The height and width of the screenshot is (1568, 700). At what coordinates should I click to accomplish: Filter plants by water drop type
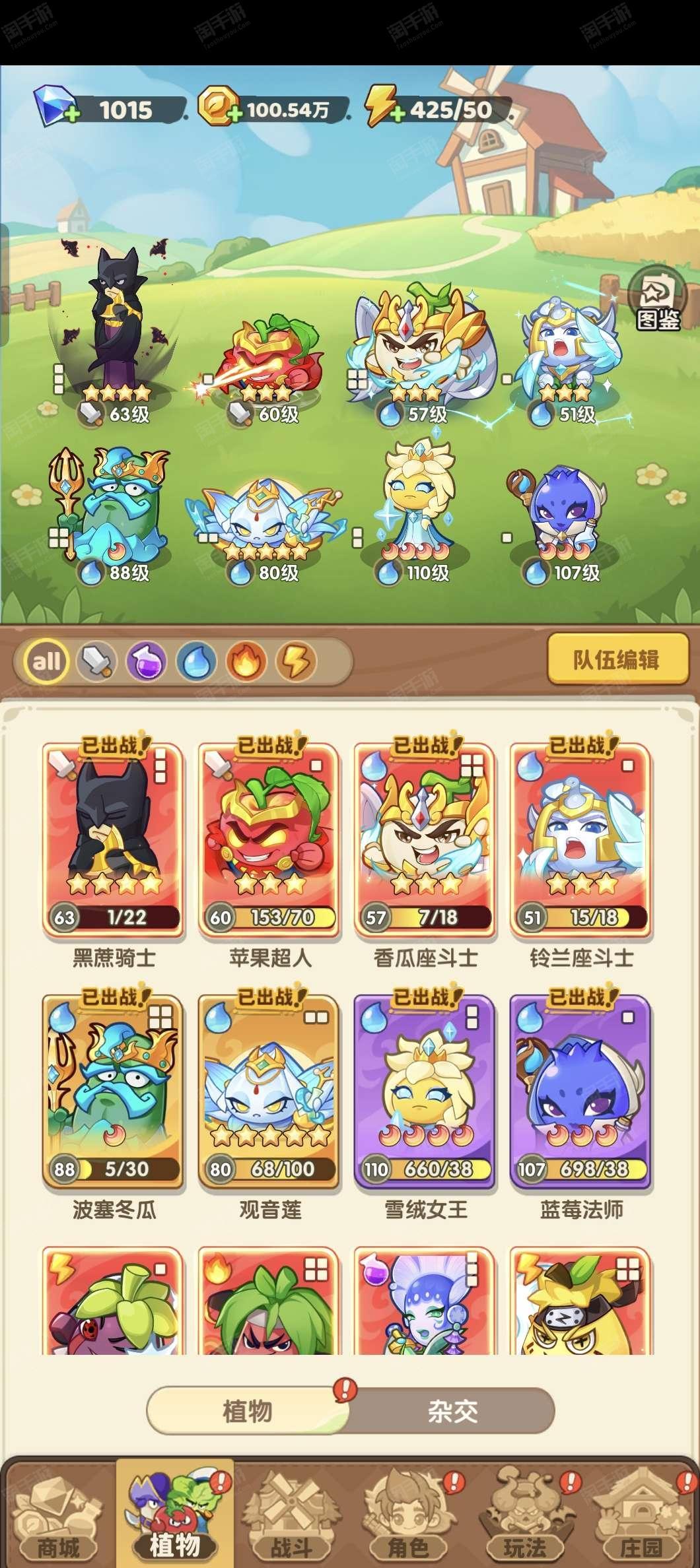tap(196, 661)
